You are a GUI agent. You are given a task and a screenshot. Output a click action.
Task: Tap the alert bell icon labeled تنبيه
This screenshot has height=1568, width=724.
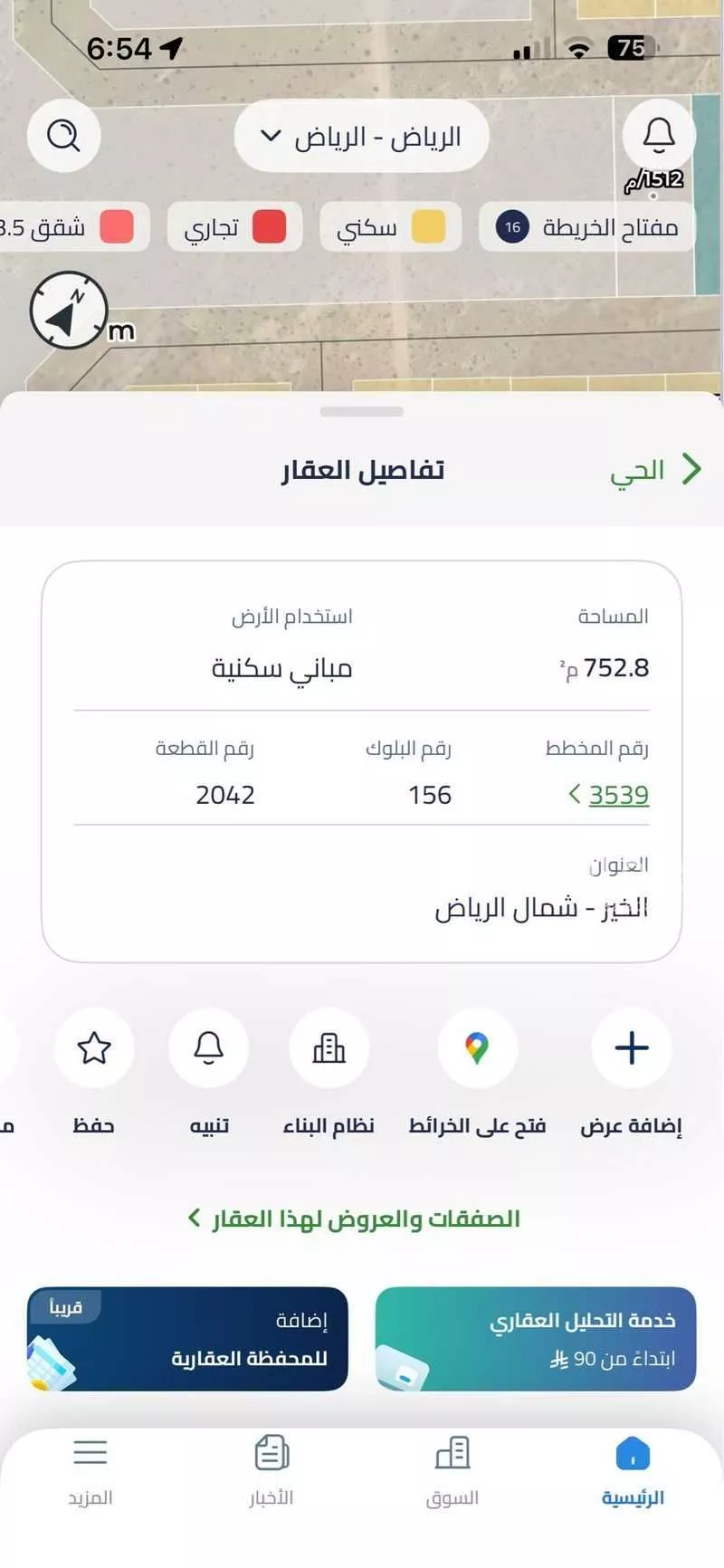[209, 1047]
